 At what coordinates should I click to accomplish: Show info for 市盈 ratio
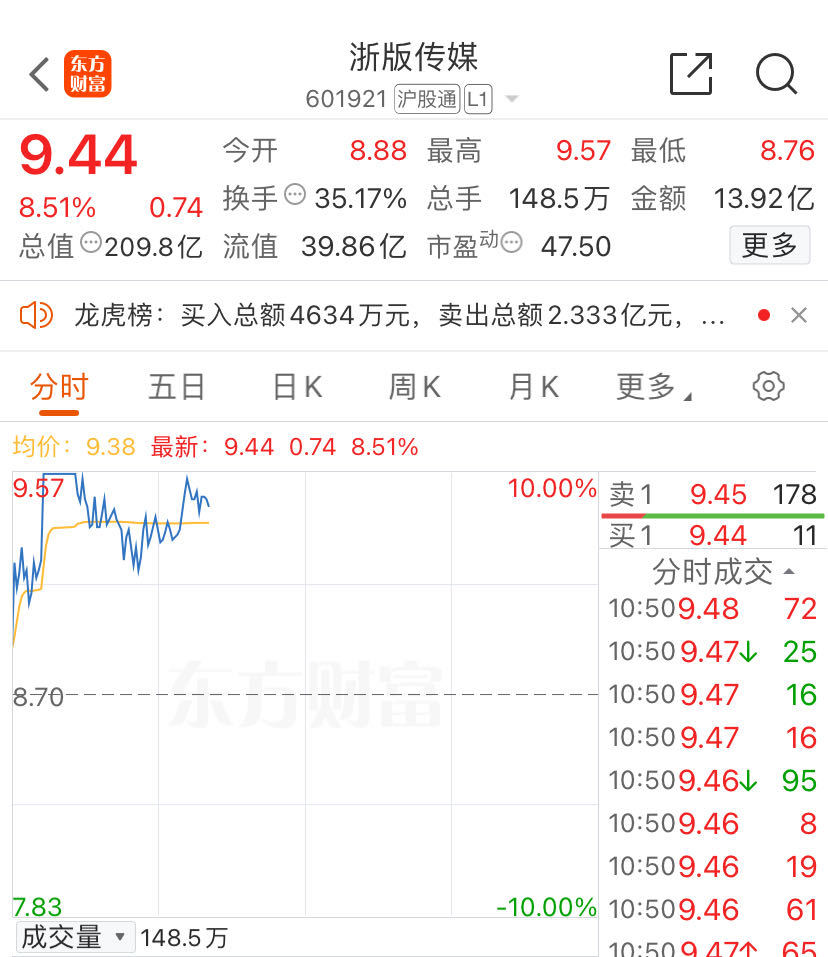point(511,242)
